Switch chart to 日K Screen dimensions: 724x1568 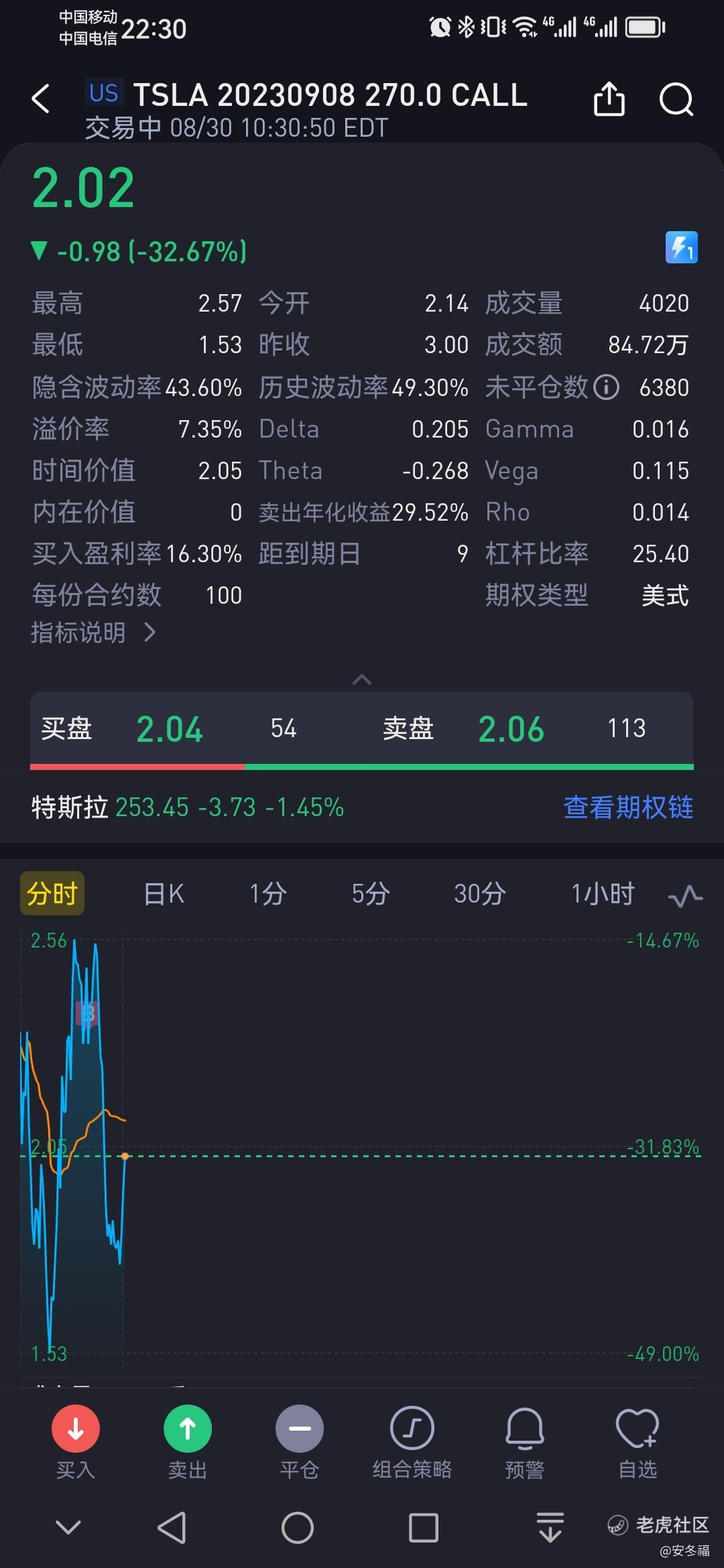click(164, 894)
